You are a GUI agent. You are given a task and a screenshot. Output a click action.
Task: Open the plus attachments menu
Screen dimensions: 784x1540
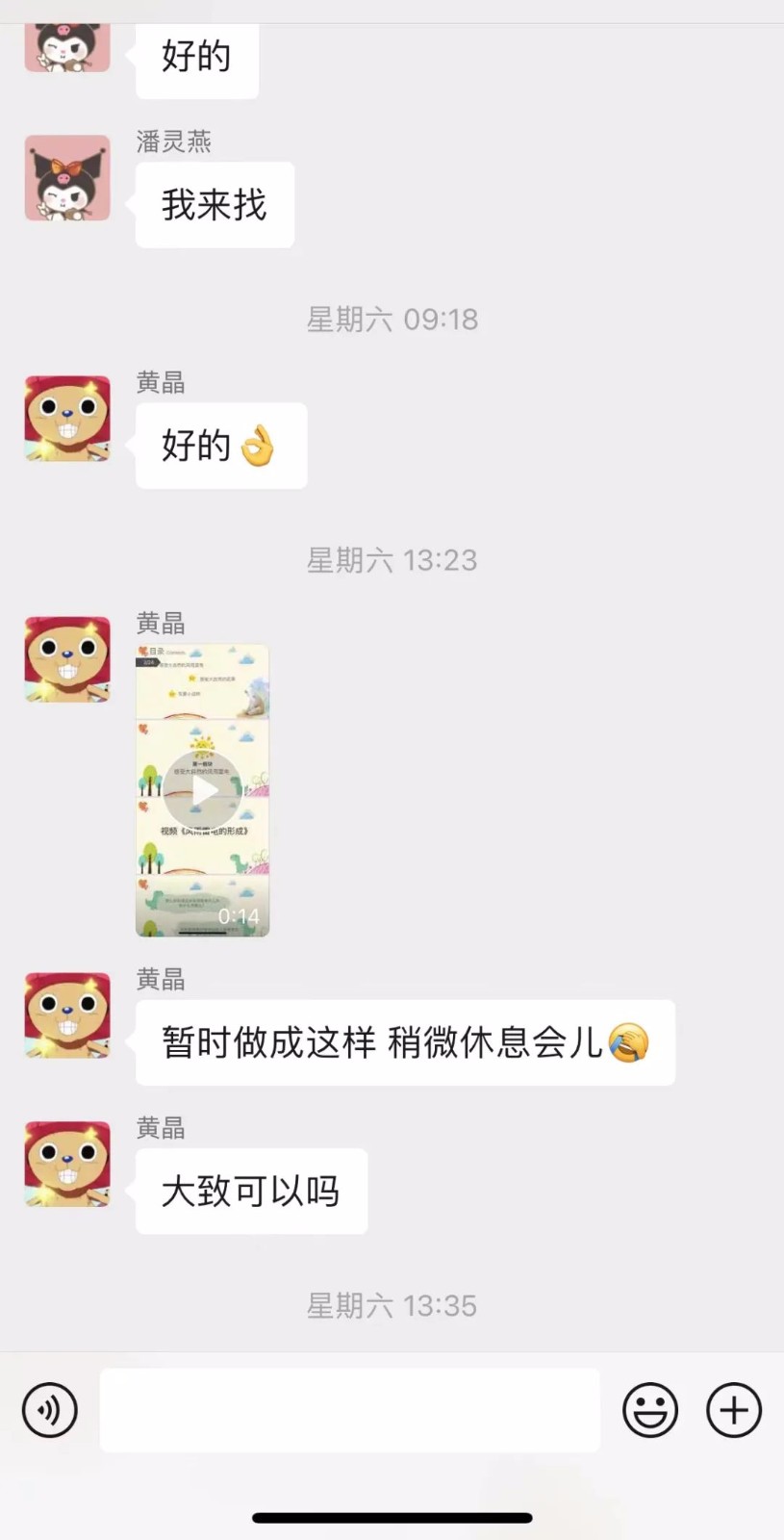734,1410
